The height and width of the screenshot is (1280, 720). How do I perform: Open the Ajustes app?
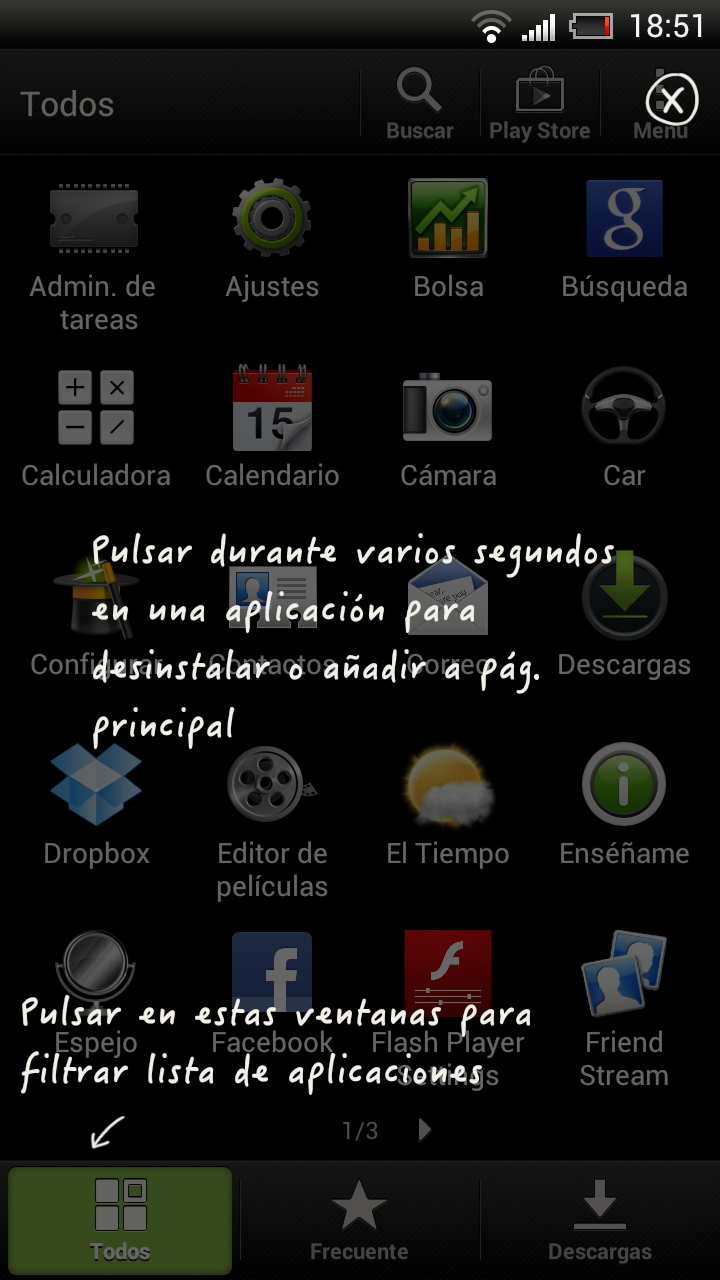coord(272,239)
